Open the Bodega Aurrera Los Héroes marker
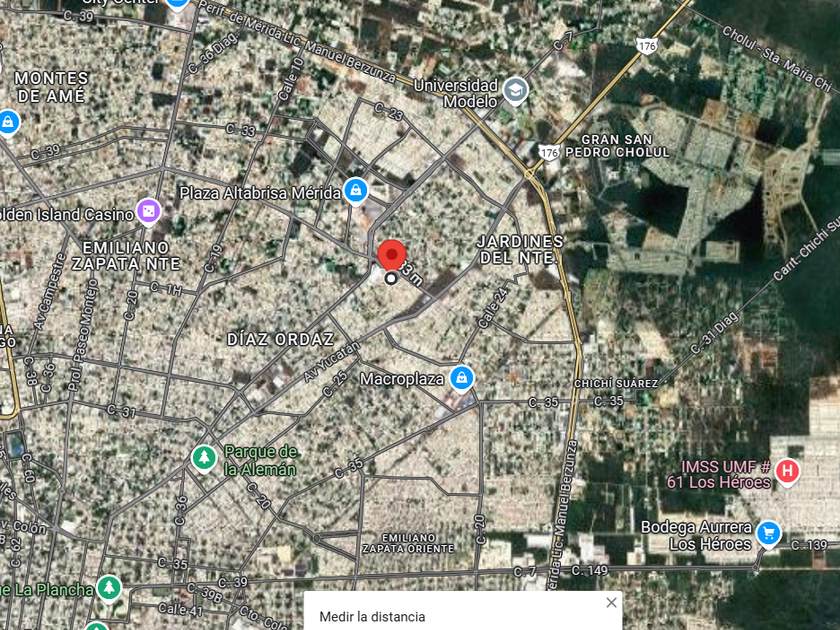The width and height of the screenshot is (840, 630). point(769,534)
